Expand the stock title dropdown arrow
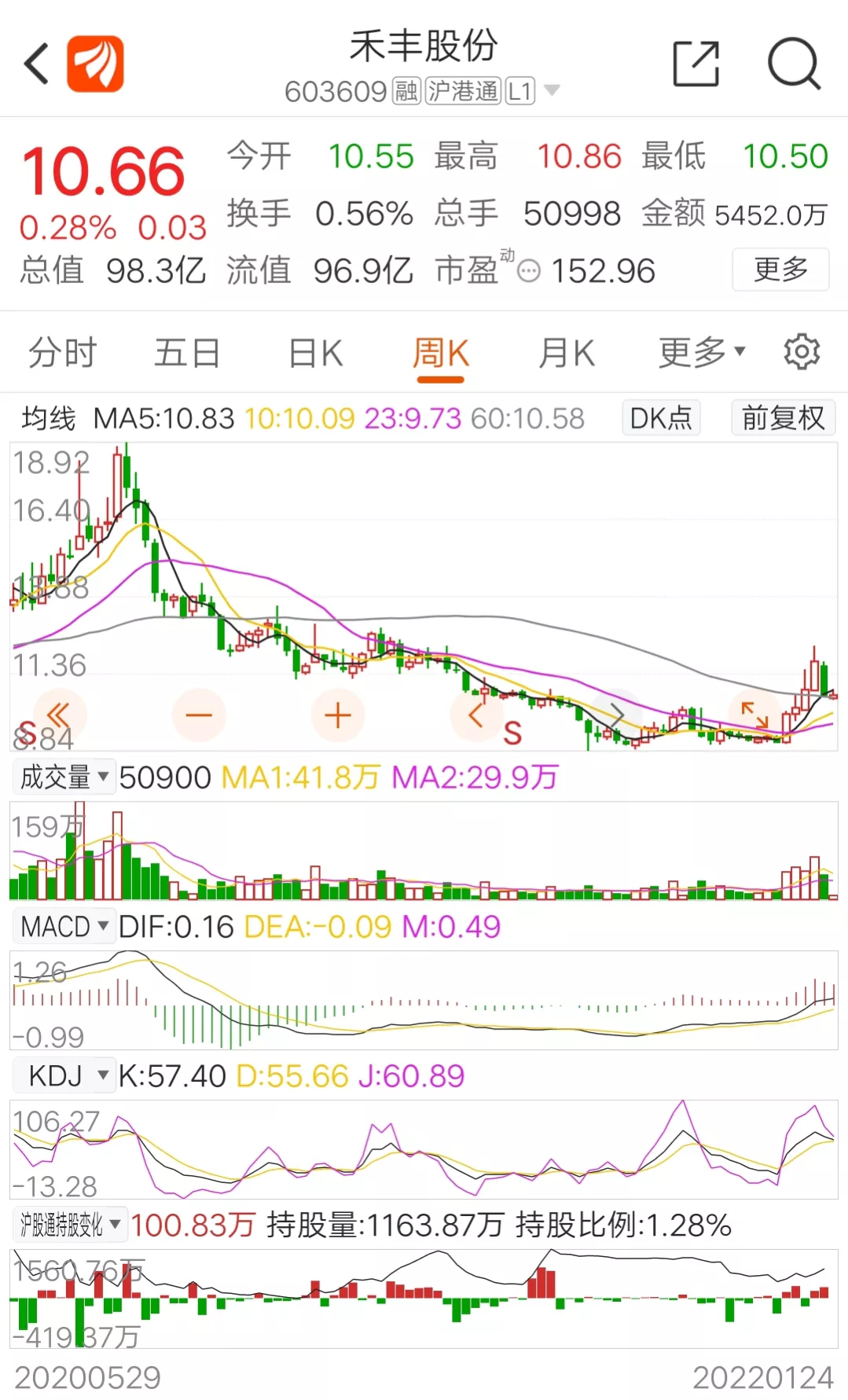The image size is (848, 1400). tap(552, 90)
